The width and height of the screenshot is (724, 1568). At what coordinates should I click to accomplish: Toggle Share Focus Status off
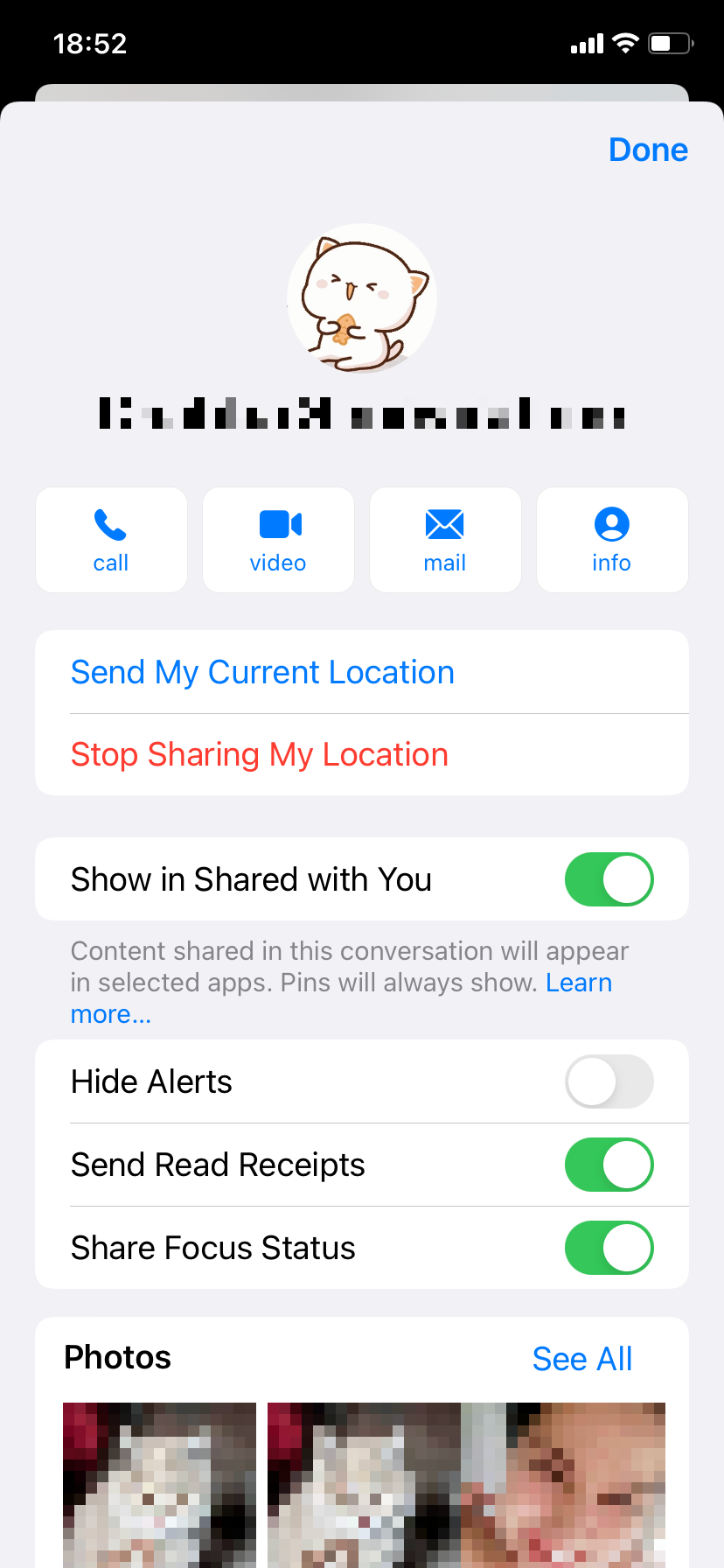(x=609, y=1248)
